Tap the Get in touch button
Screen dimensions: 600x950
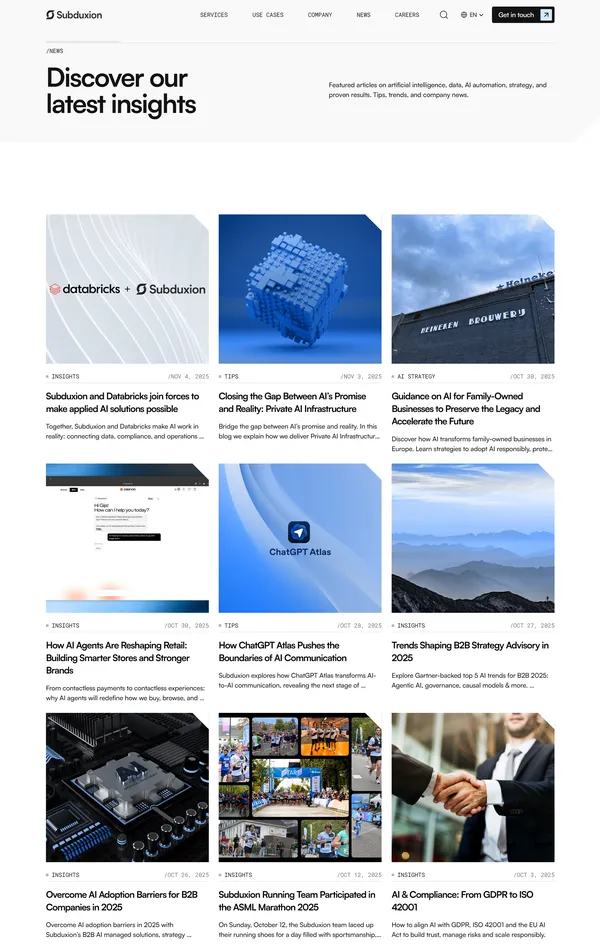[x=522, y=15]
